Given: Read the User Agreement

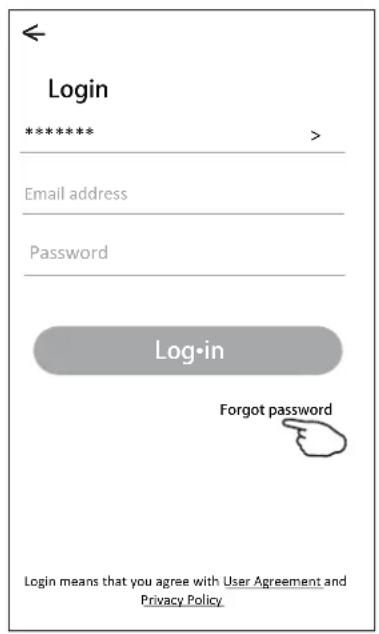Looking at the screenshot, I should (x=272, y=581).
